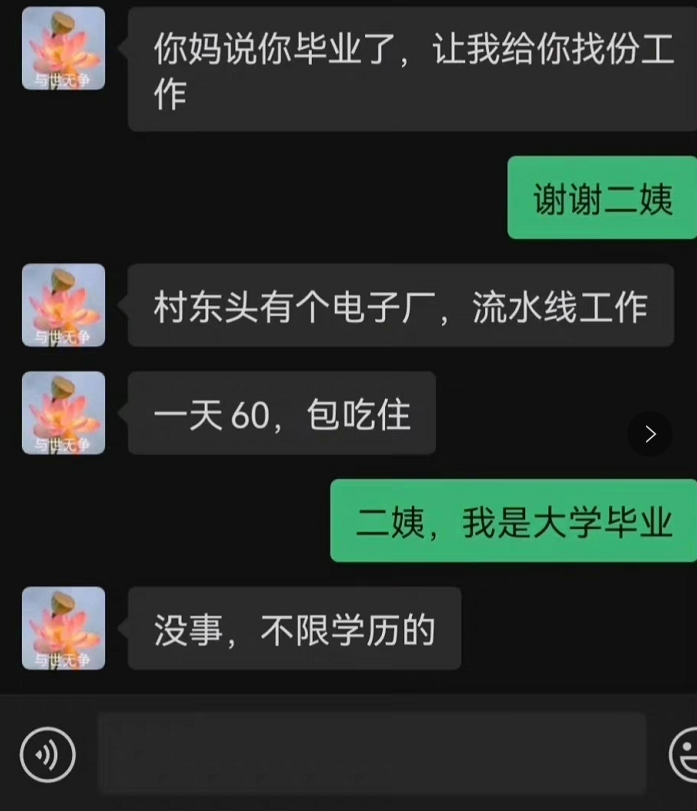Switch to voice message input
The image size is (697, 811).
tap(47, 753)
